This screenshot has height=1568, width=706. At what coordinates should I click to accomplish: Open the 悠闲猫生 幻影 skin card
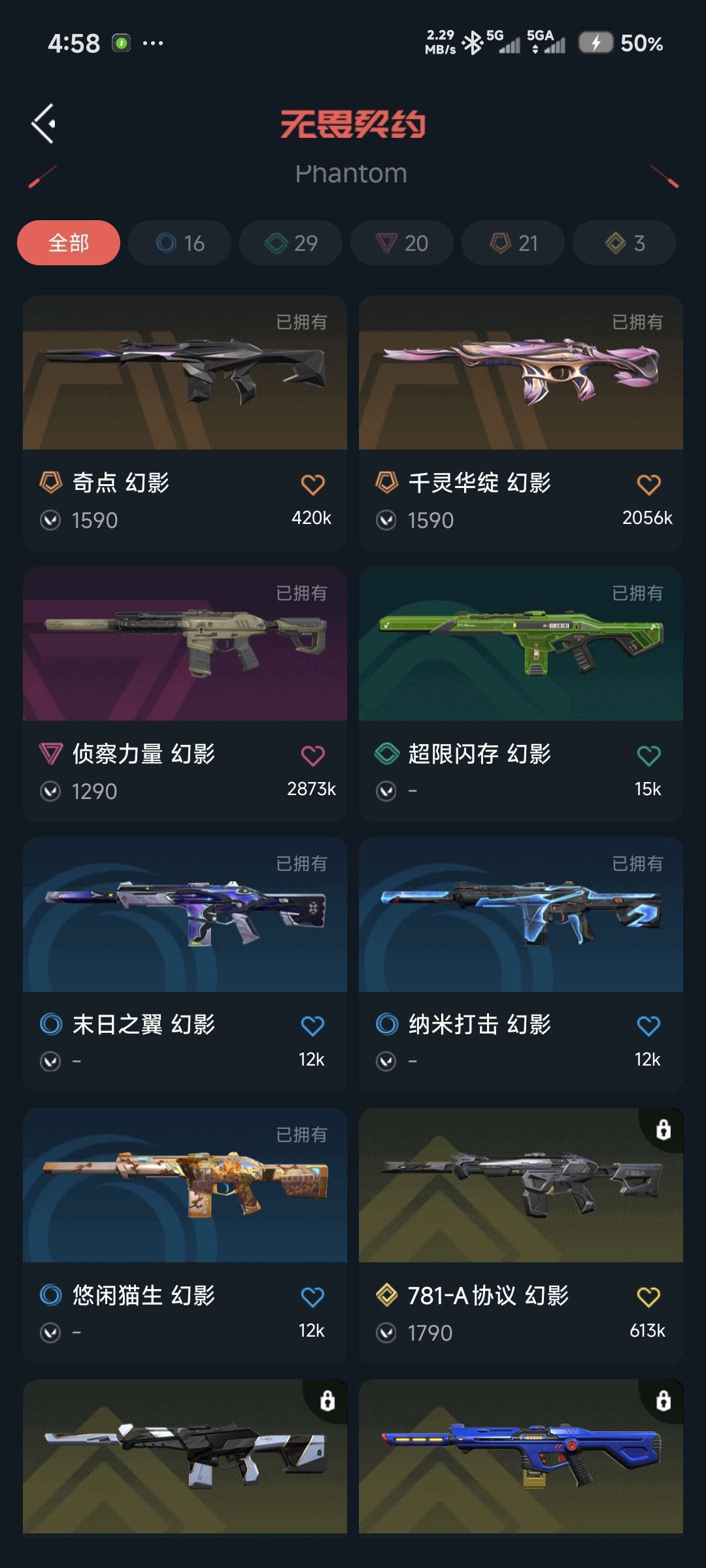[x=185, y=1236]
